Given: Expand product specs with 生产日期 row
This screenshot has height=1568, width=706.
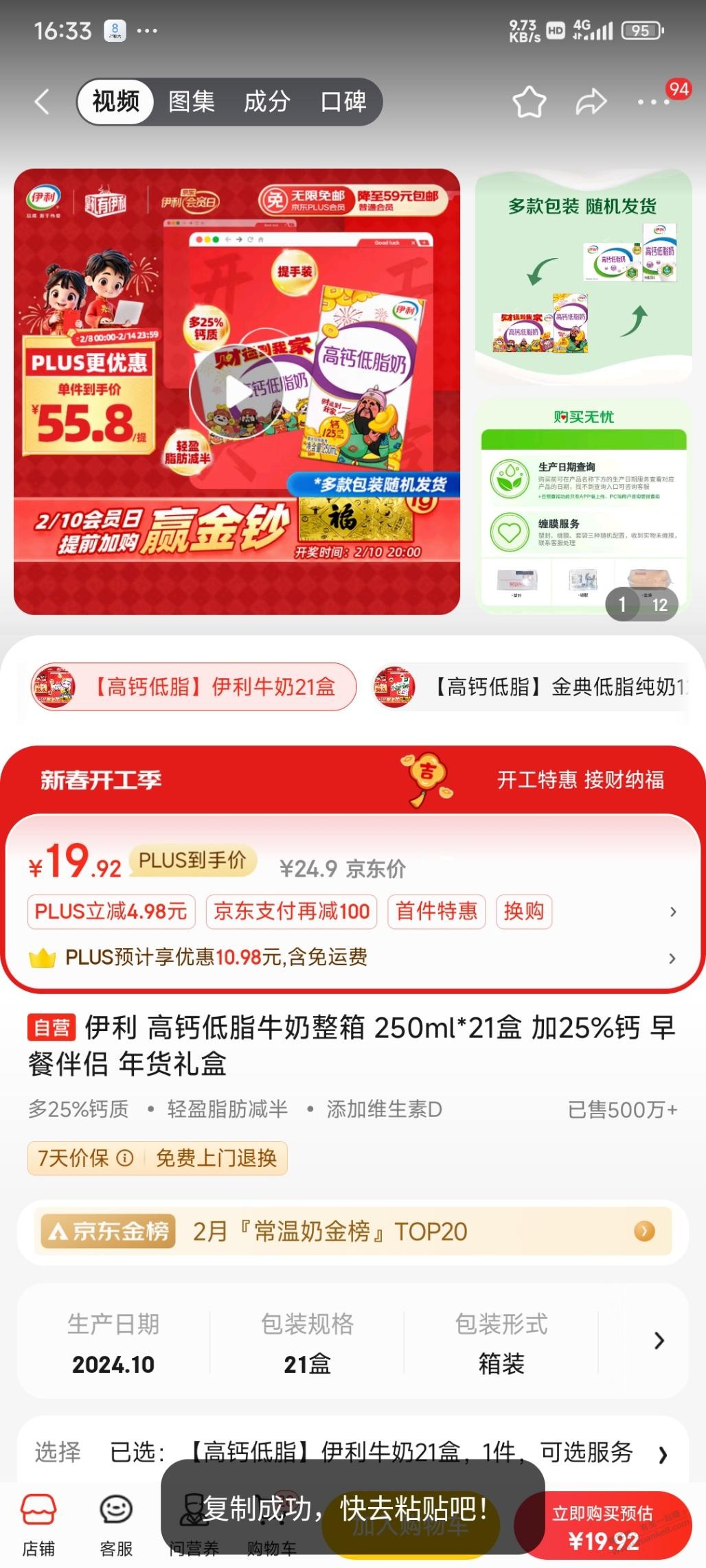Looking at the screenshot, I should [658, 1341].
